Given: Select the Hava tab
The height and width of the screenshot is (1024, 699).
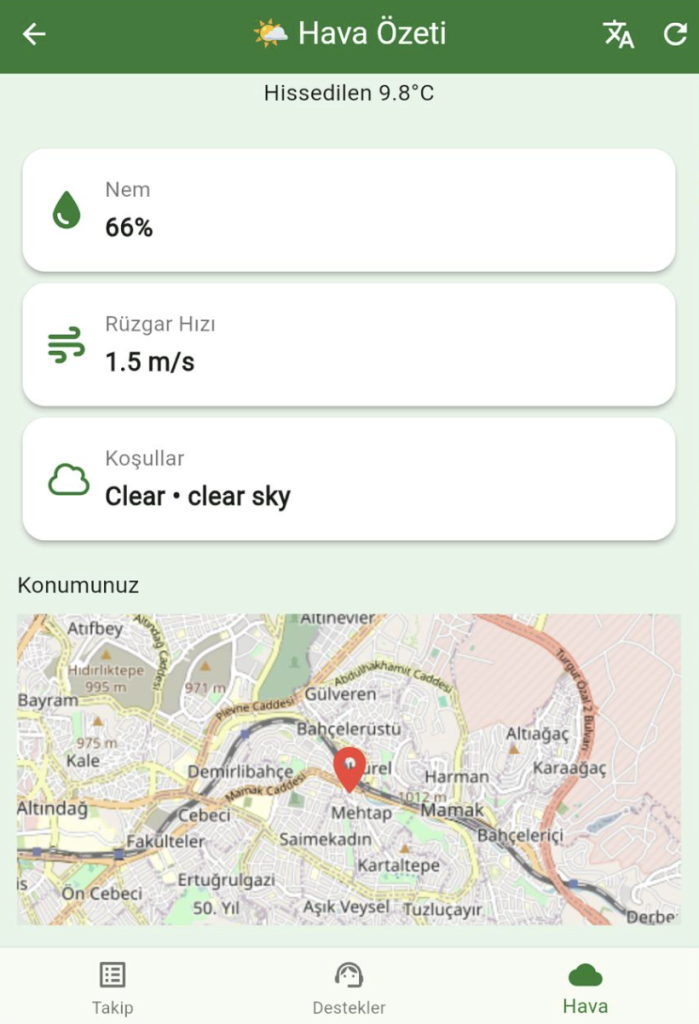Looking at the screenshot, I should click(585, 987).
